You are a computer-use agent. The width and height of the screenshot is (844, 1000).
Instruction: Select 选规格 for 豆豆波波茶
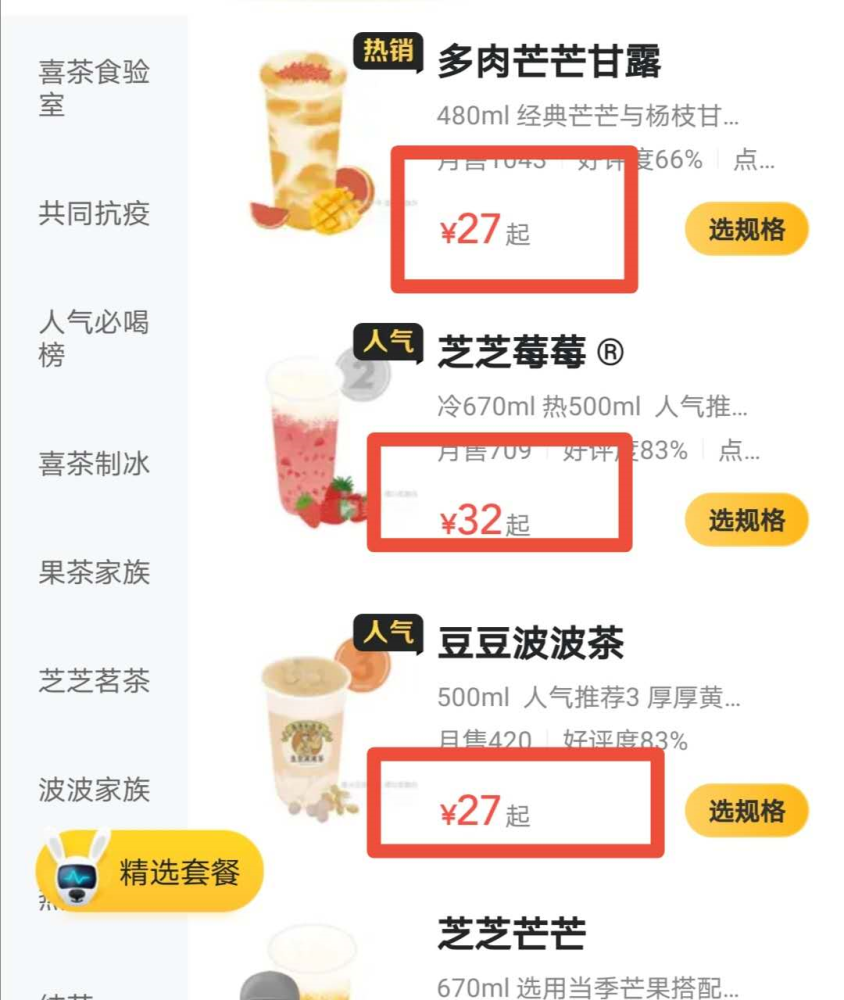coord(746,811)
